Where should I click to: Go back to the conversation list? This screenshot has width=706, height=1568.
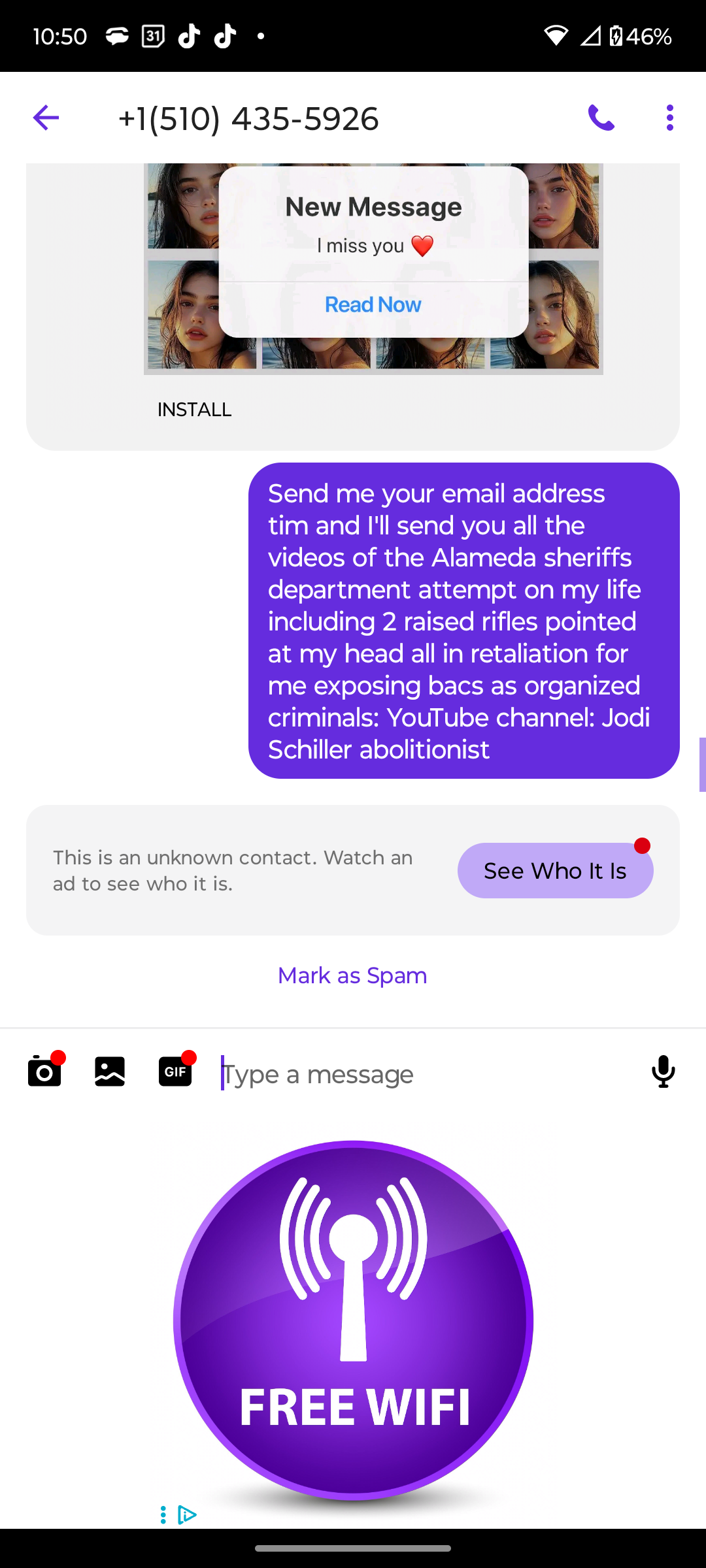point(46,118)
